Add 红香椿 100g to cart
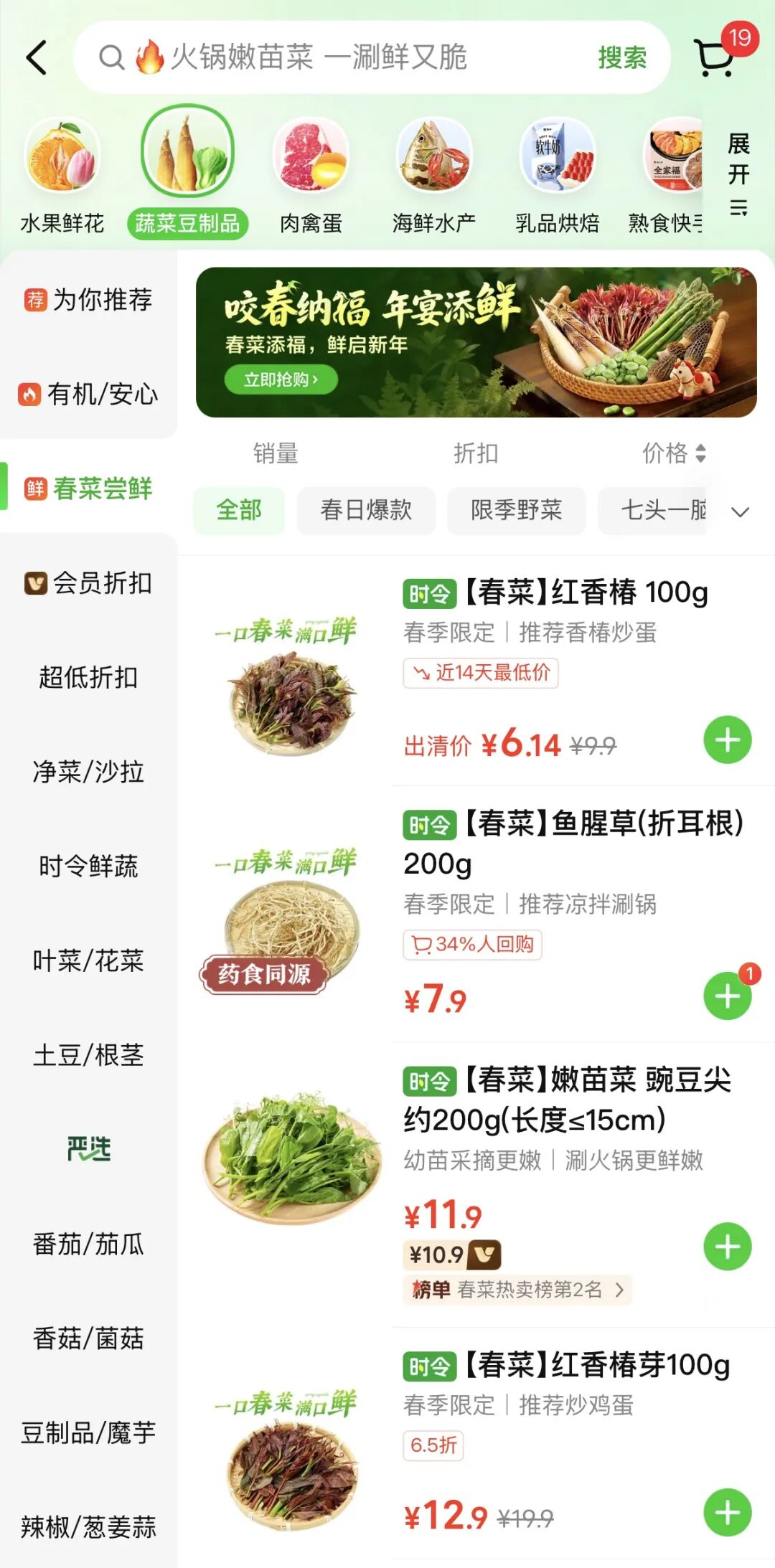775x1568 pixels. click(727, 740)
